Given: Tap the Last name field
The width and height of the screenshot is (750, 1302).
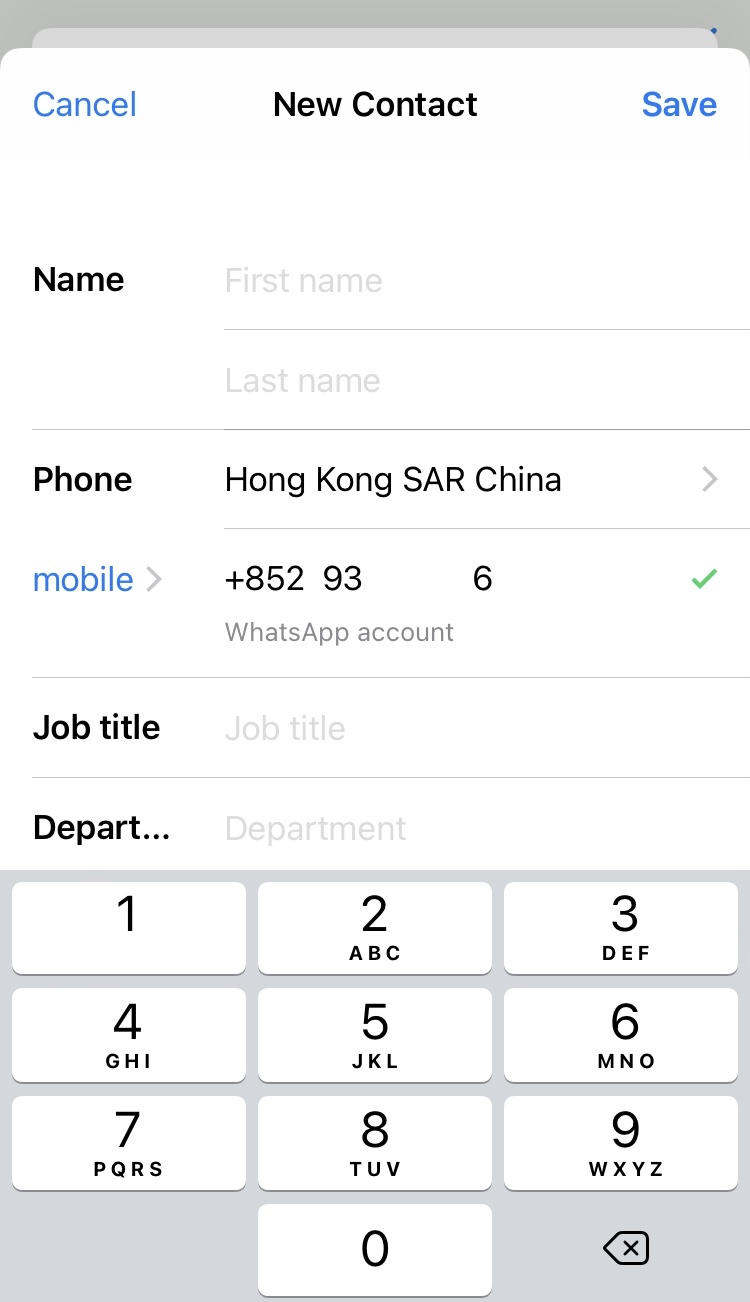Looking at the screenshot, I should (x=486, y=380).
